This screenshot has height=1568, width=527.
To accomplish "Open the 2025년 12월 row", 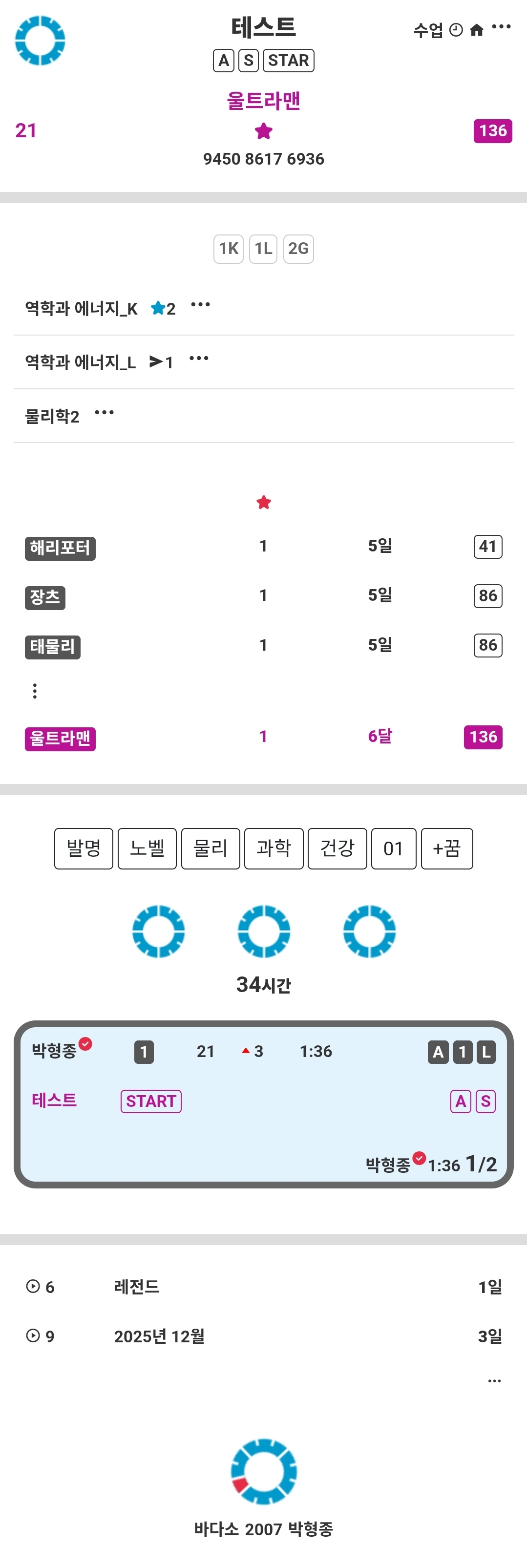I will click(x=159, y=1335).
